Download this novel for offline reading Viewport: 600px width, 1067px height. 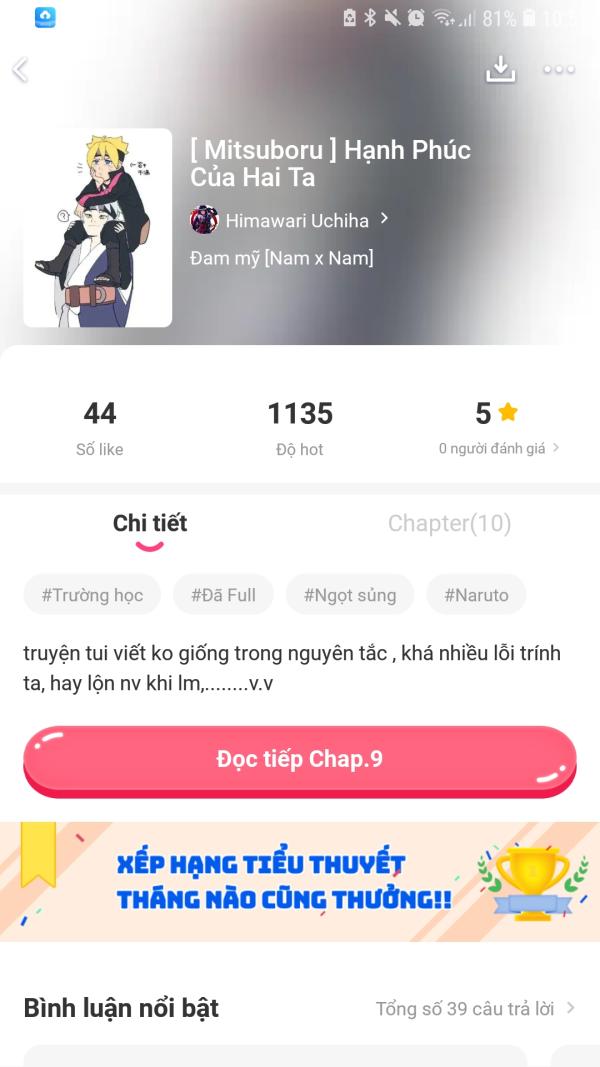500,69
